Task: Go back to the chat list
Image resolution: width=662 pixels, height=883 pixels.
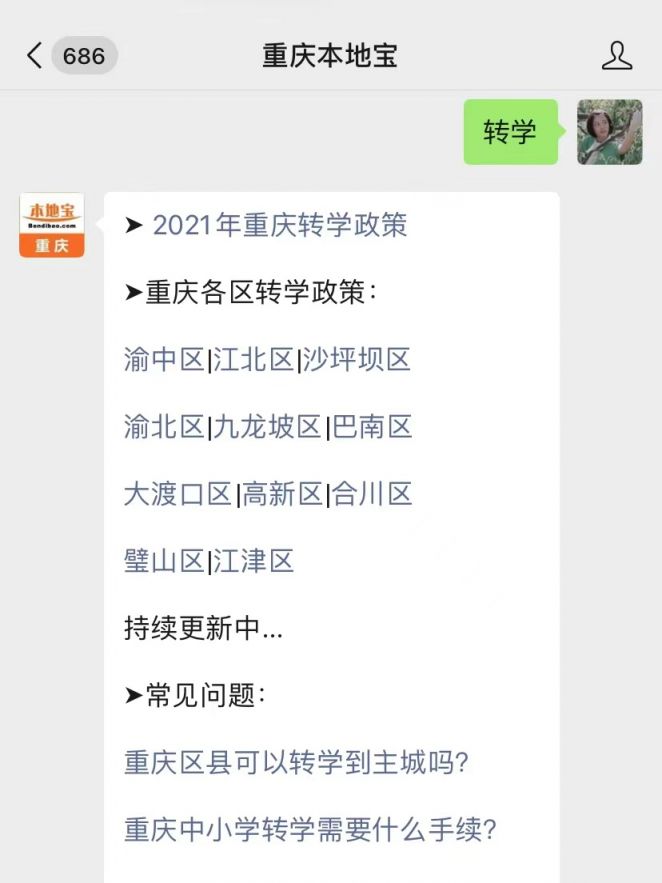Action: click(x=36, y=56)
